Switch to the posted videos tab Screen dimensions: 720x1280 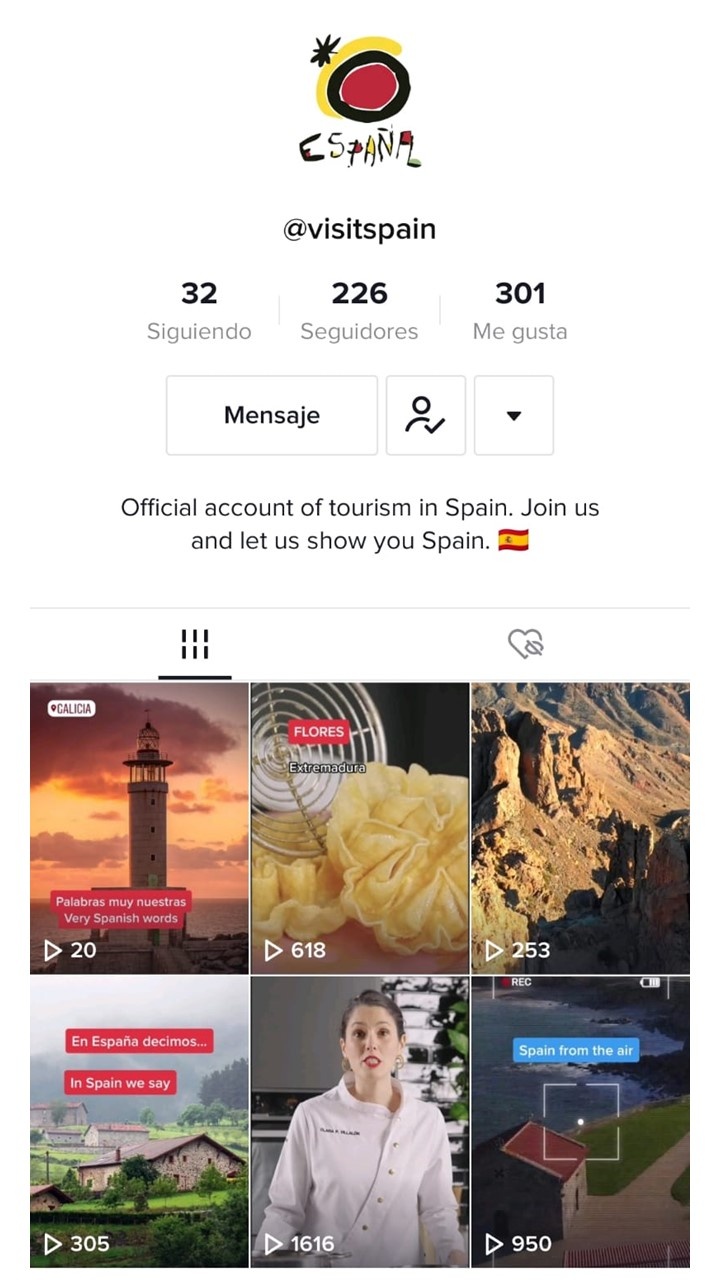(x=194, y=644)
